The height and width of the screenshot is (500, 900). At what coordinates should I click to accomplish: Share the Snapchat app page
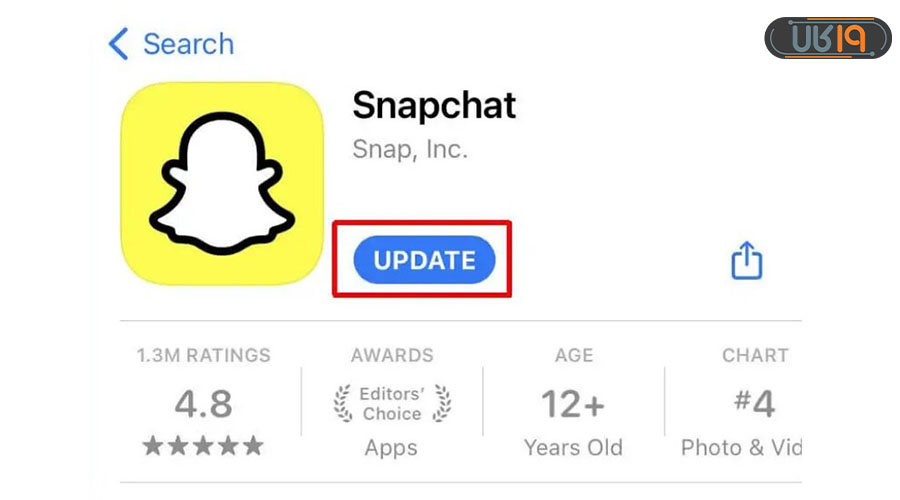[746, 262]
